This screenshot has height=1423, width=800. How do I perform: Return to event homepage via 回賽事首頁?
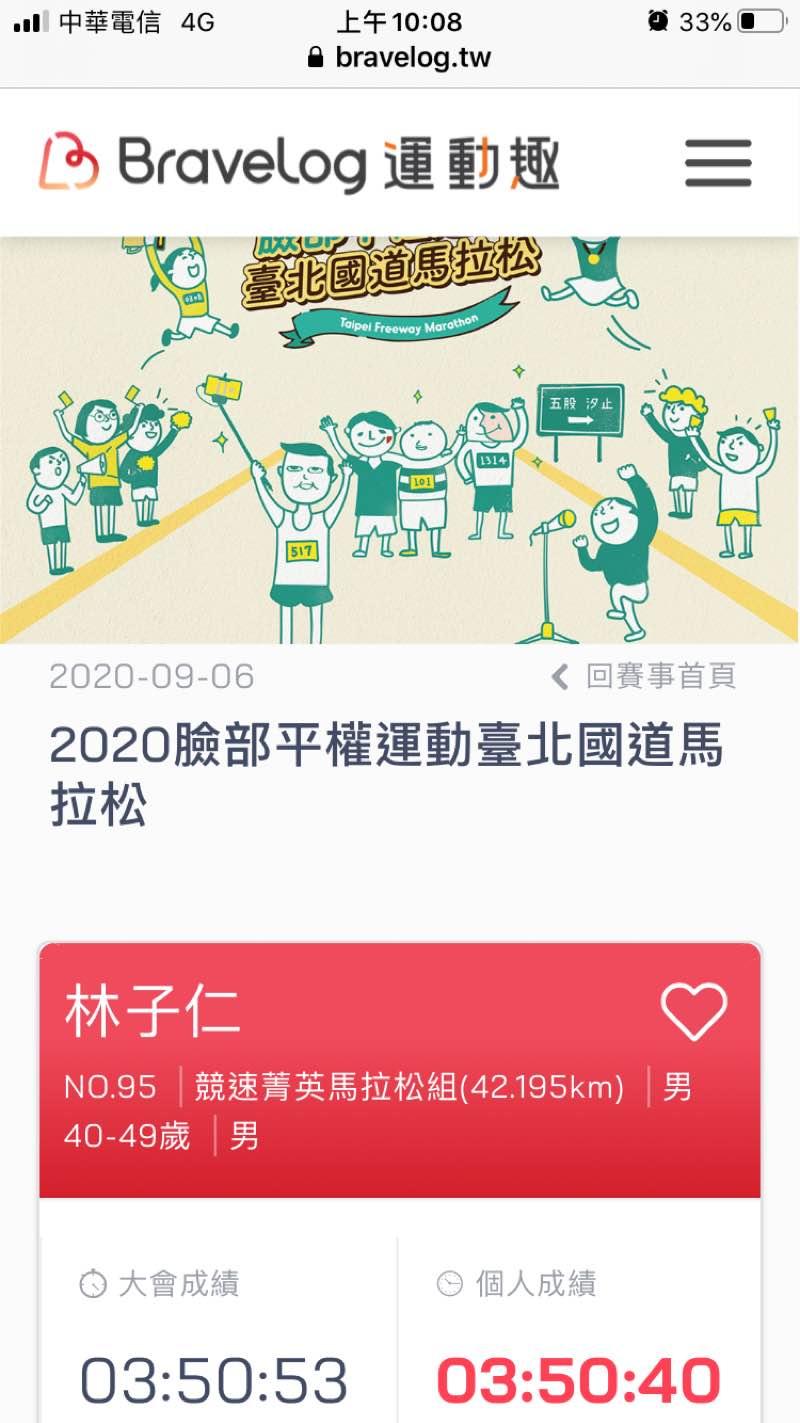[645, 677]
